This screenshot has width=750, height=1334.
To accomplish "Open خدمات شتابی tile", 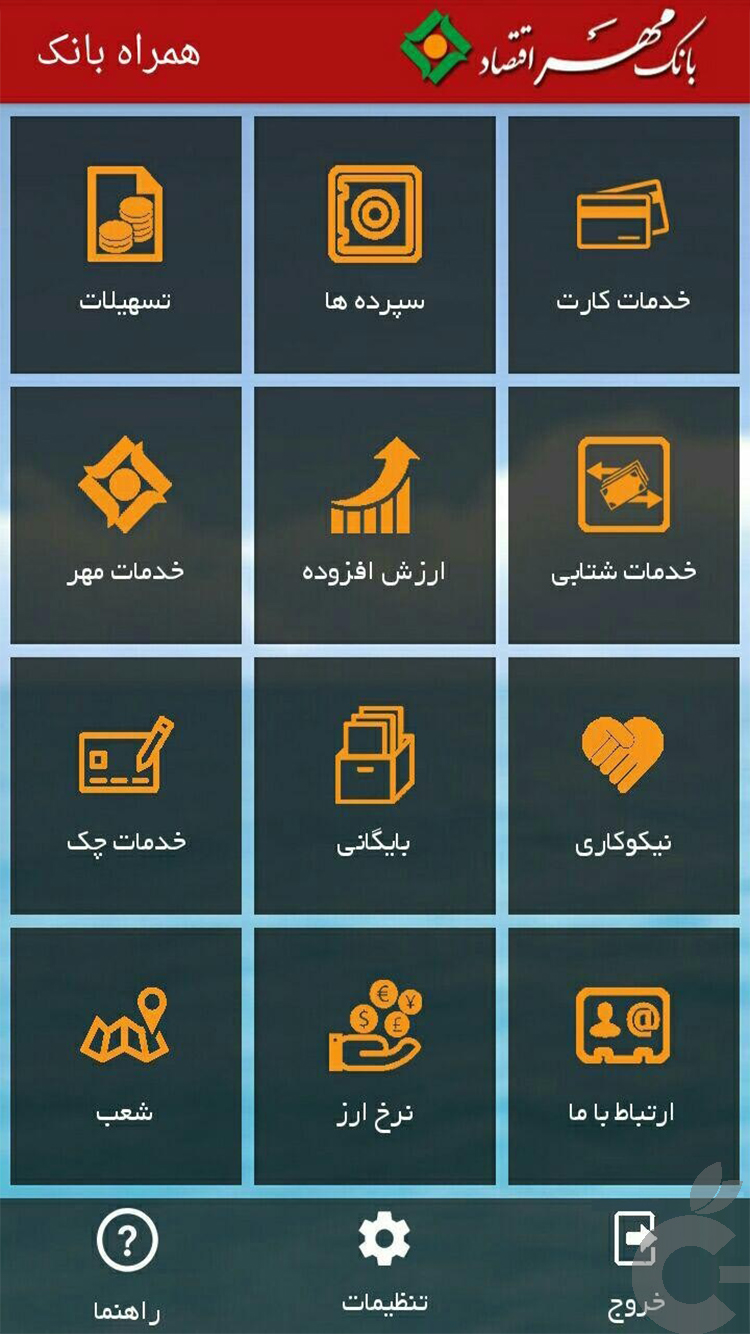I will click(x=623, y=515).
